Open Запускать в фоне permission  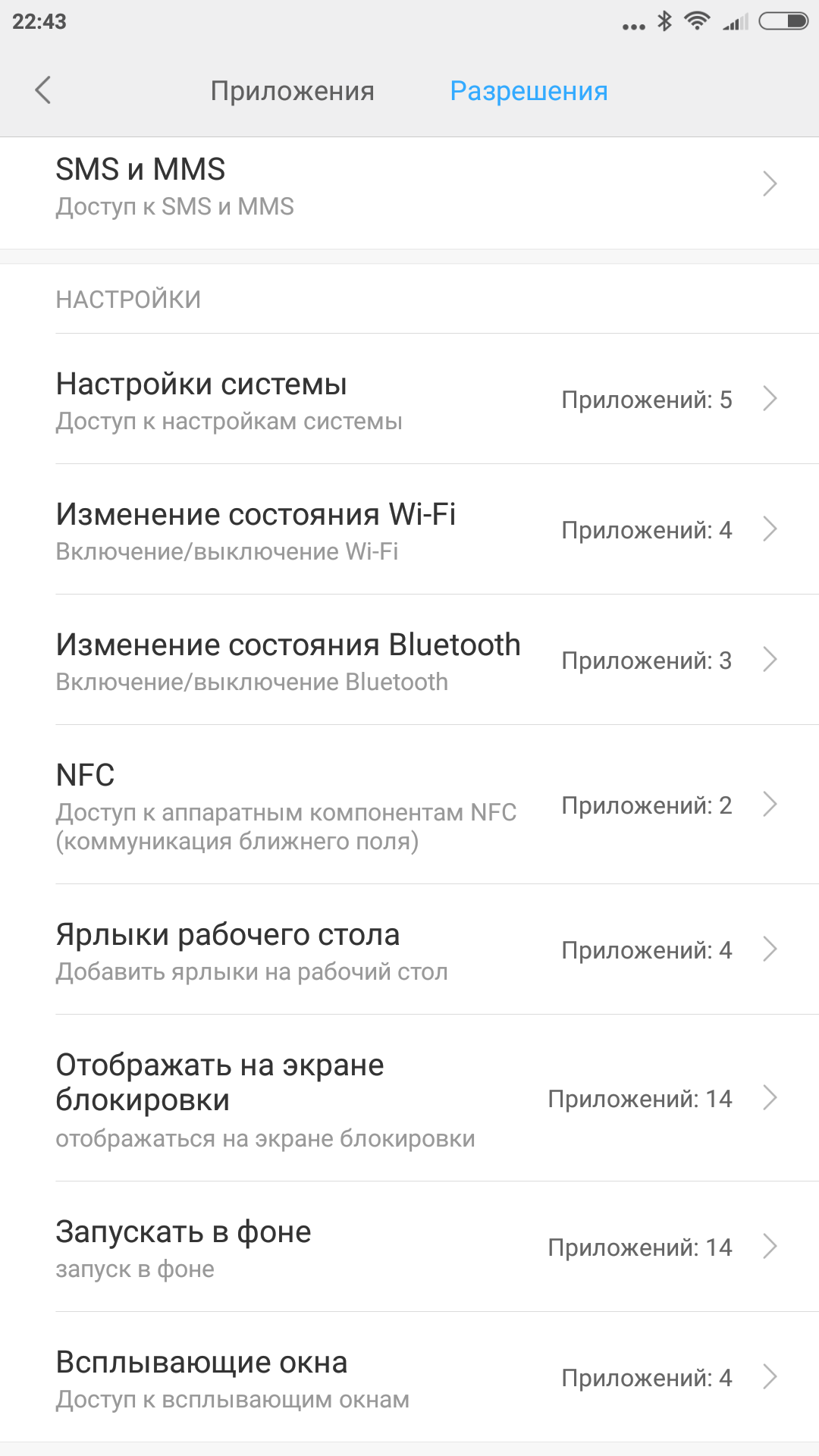pyautogui.click(x=409, y=1247)
